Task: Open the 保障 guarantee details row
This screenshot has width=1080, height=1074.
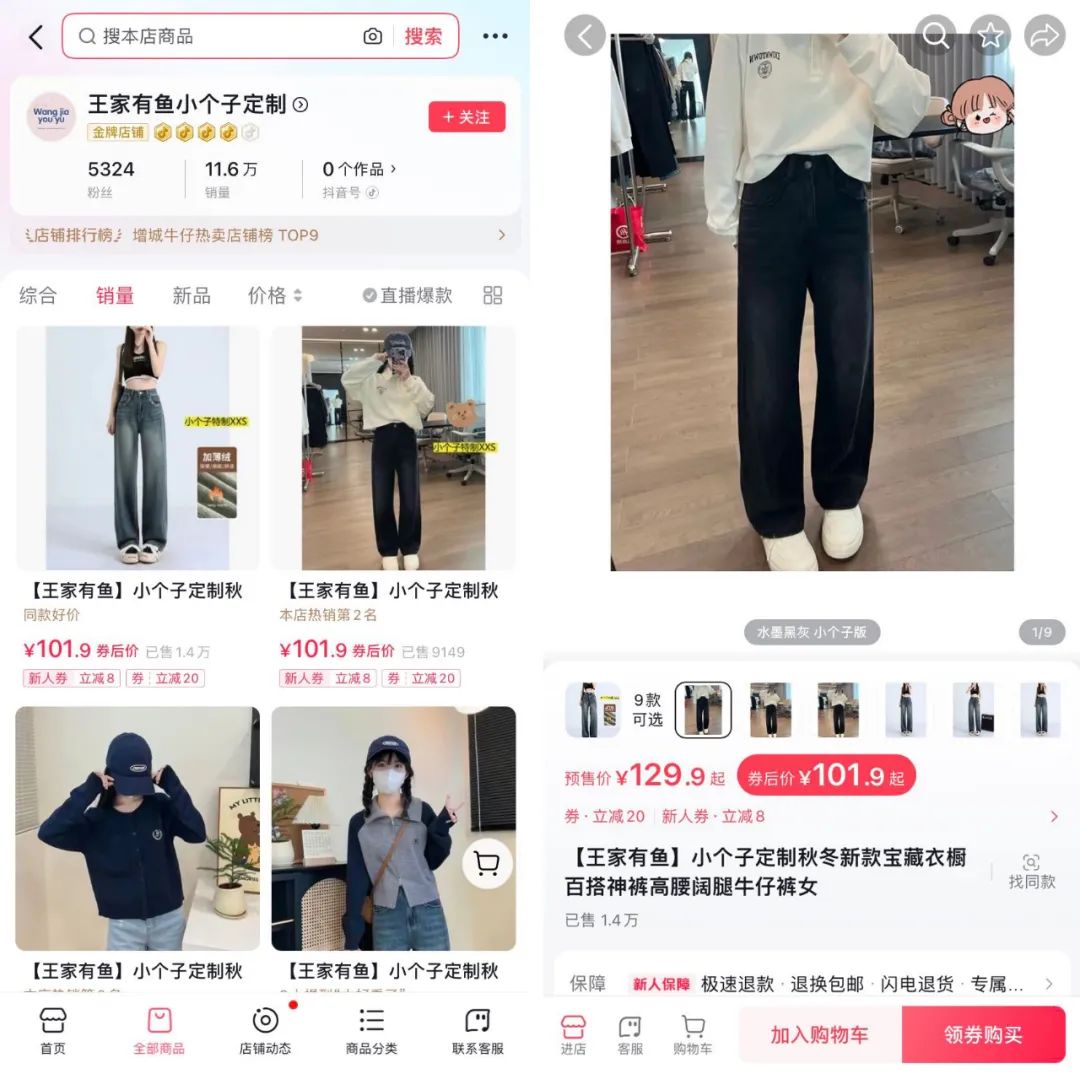Action: (x=810, y=984)
